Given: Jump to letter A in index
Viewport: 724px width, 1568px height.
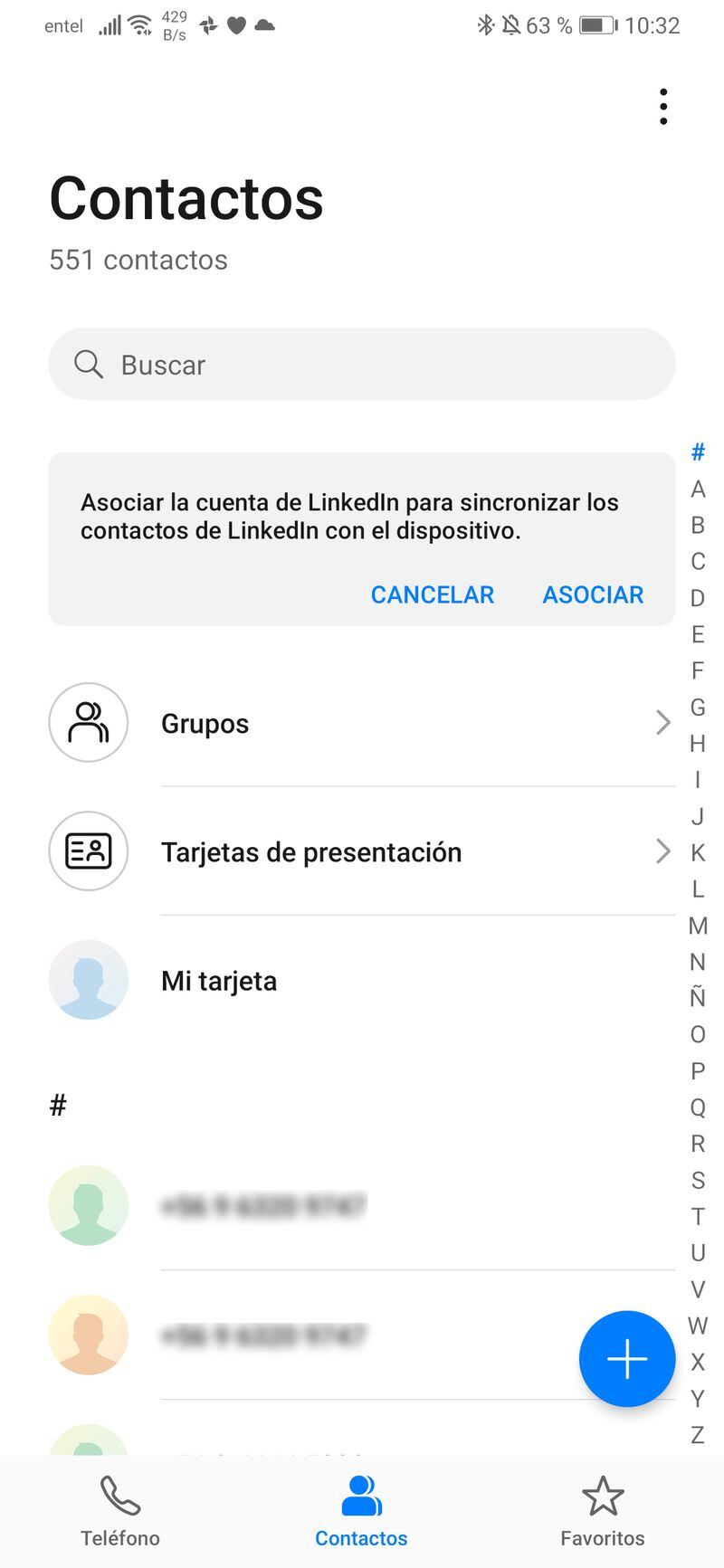Looking at the screenshot, I should tap(697, 489).
